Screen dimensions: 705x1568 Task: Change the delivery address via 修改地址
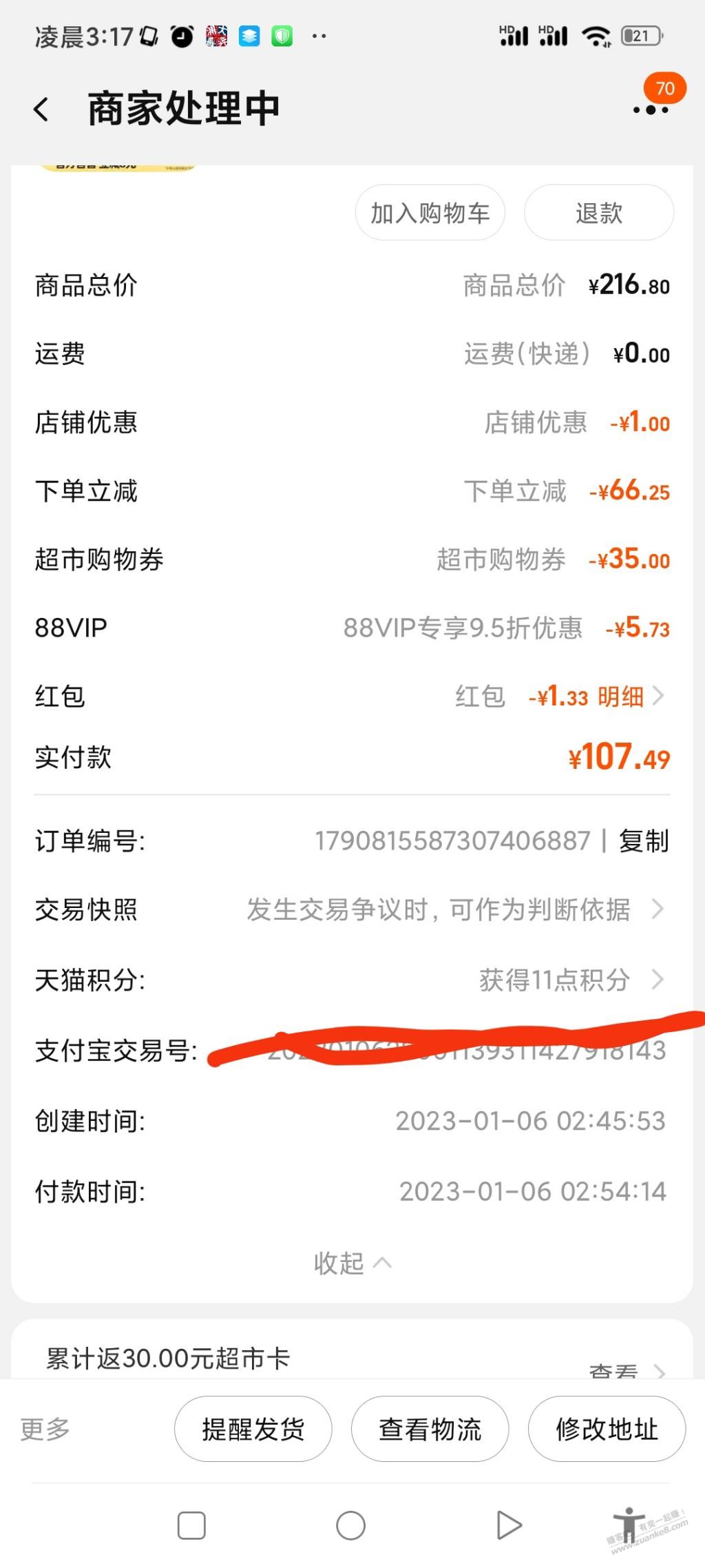(x=607, y=1429)
